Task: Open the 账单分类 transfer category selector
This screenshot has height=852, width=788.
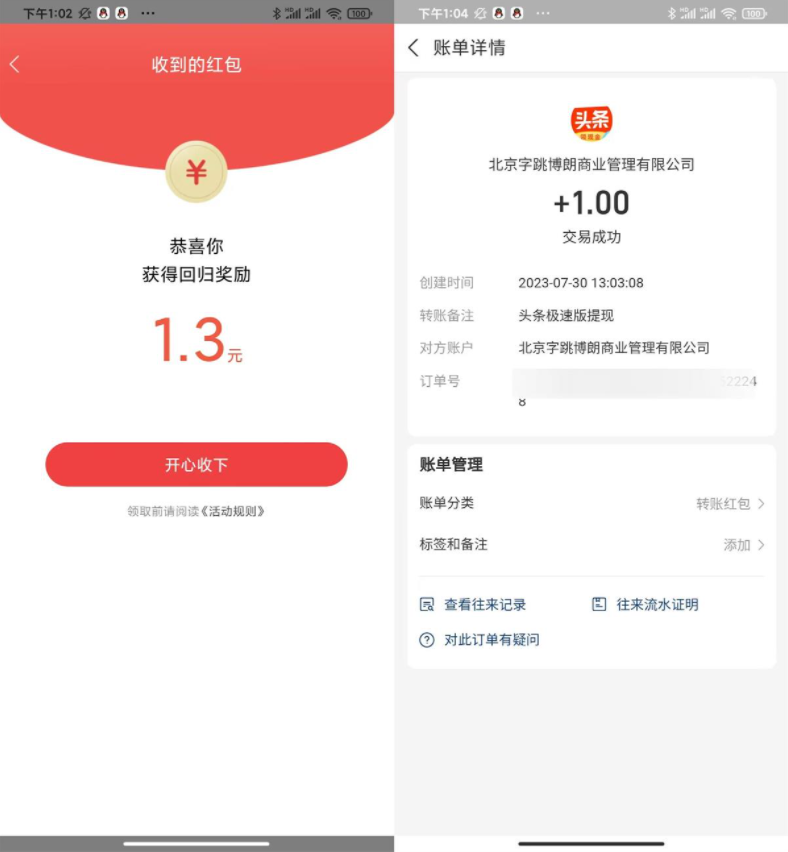Action: coord(589,503)
